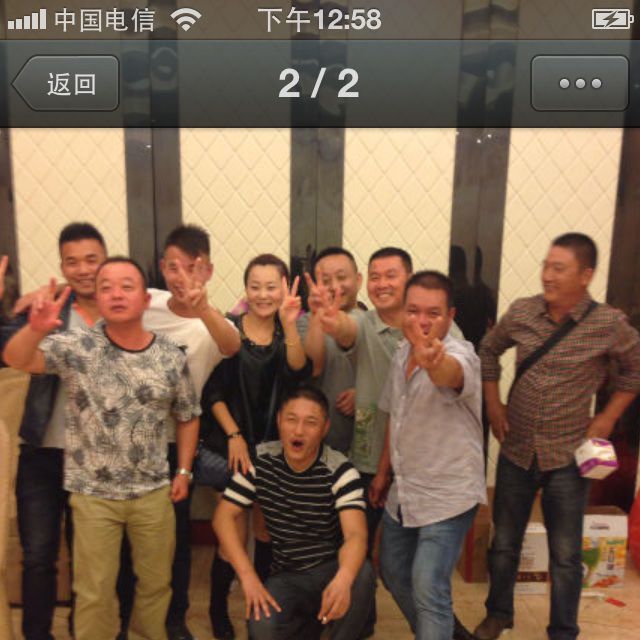Tap the 返回 back button

(x=67, y=83)
